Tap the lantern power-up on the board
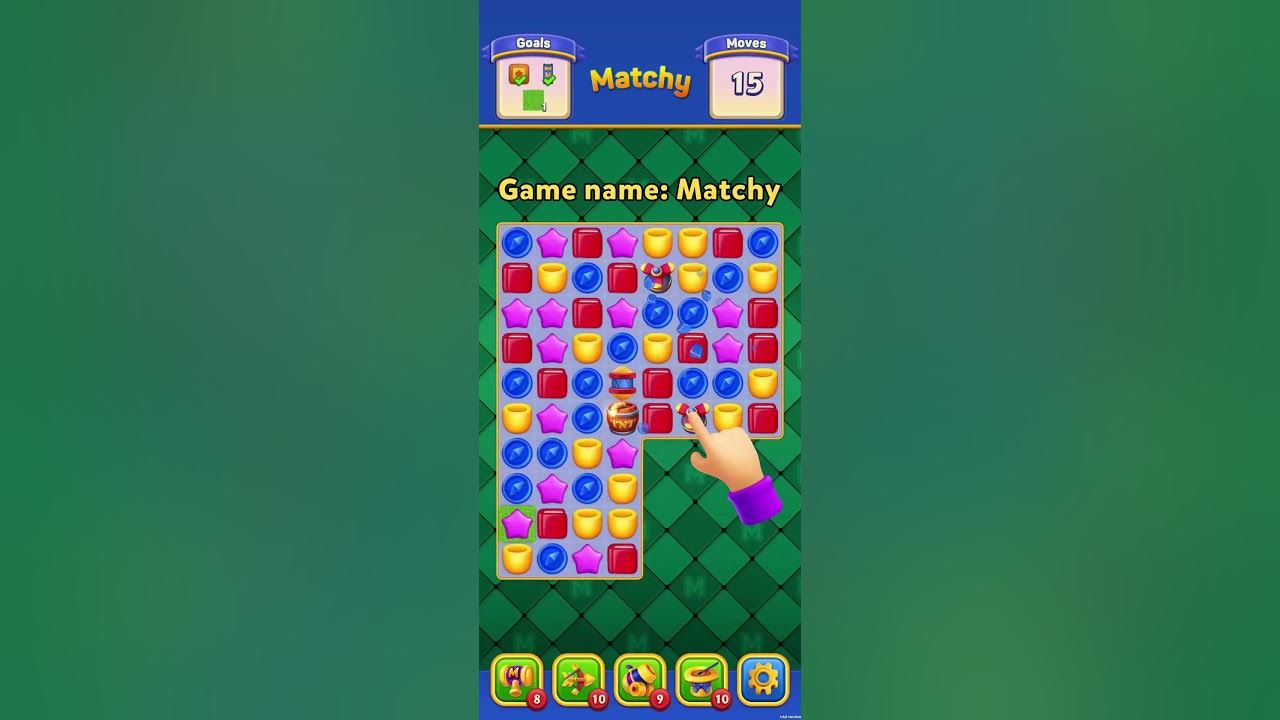This screenshot has width=1280, height=720. tap(622, 381)
